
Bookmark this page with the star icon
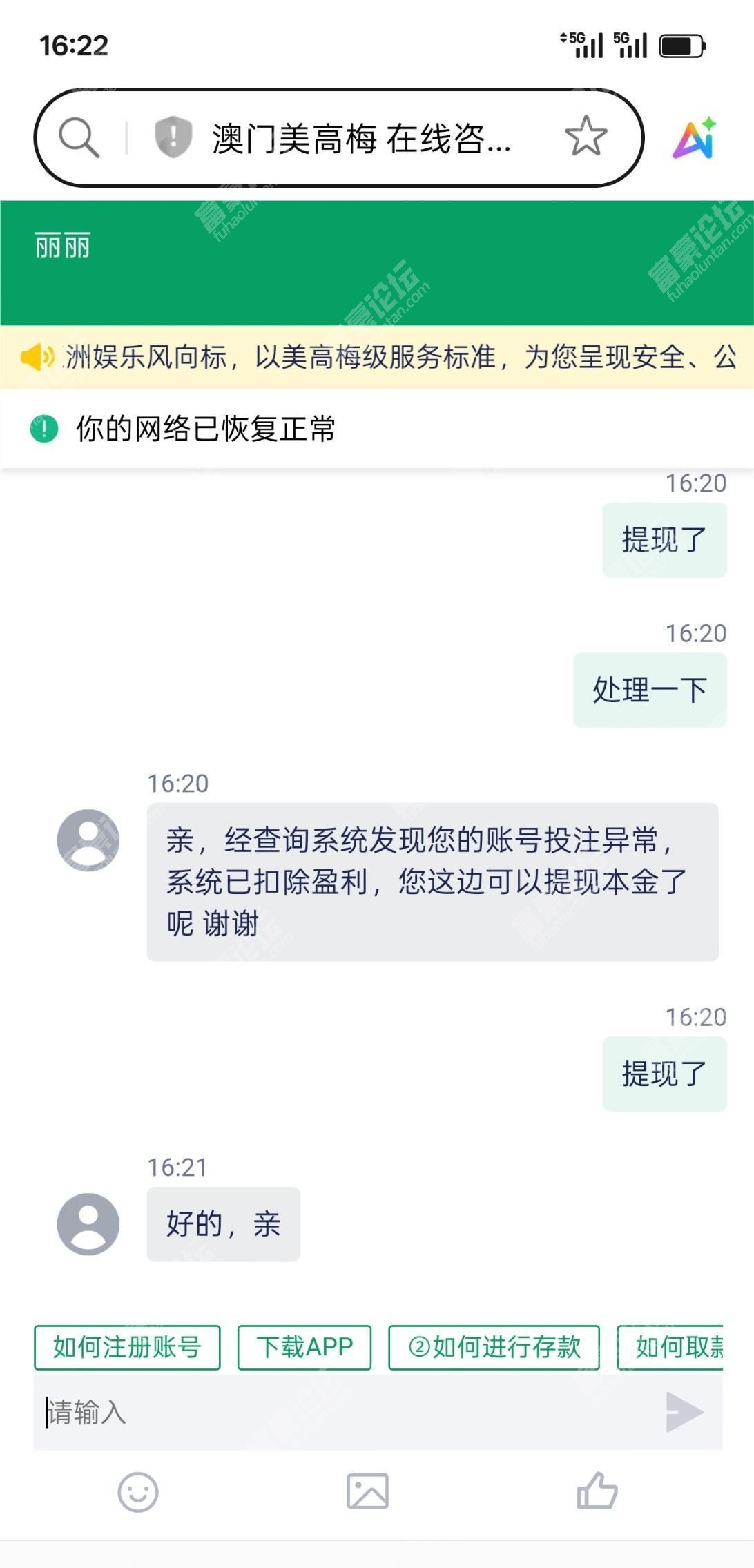tap(586, 136)
